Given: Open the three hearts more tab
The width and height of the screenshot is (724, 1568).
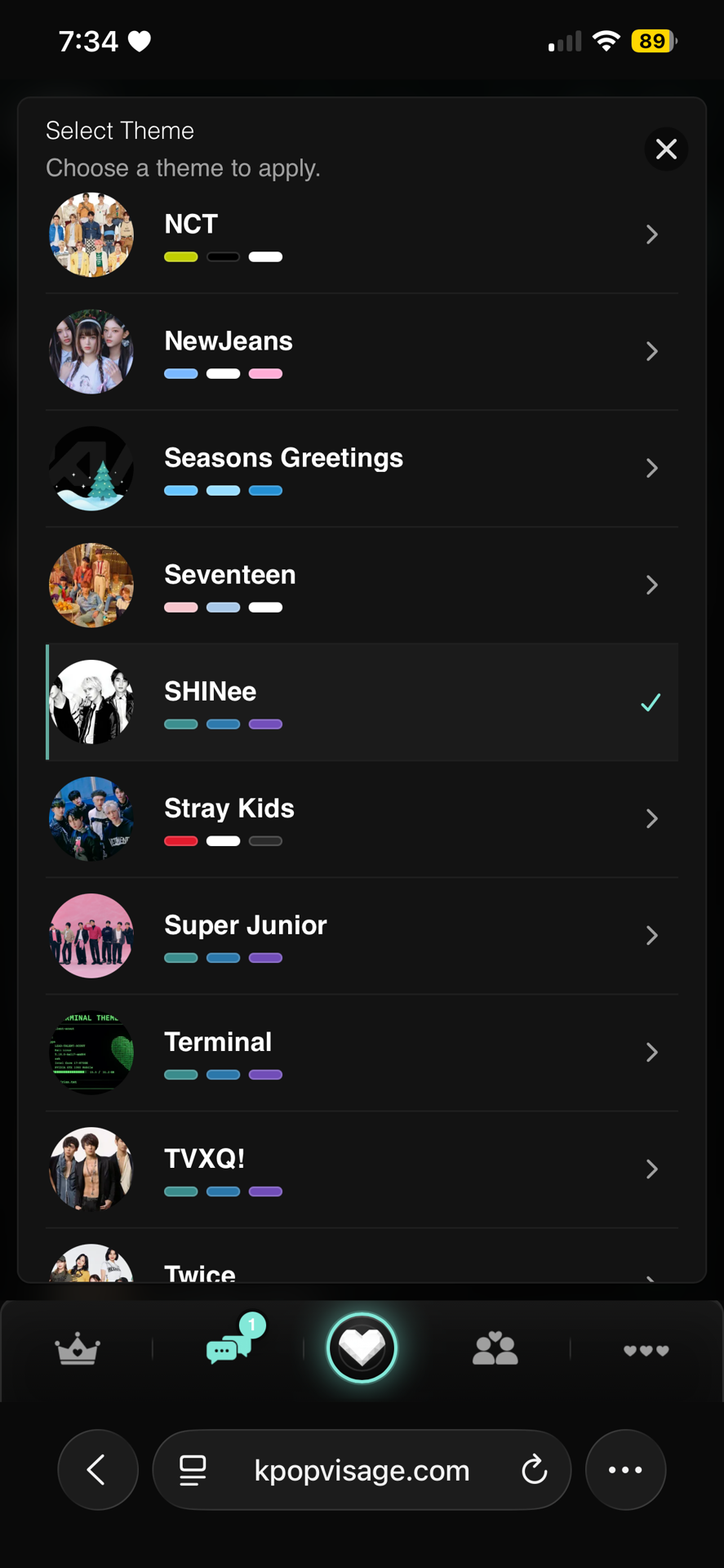Looking at the screenshot, I should point(646,1351).
